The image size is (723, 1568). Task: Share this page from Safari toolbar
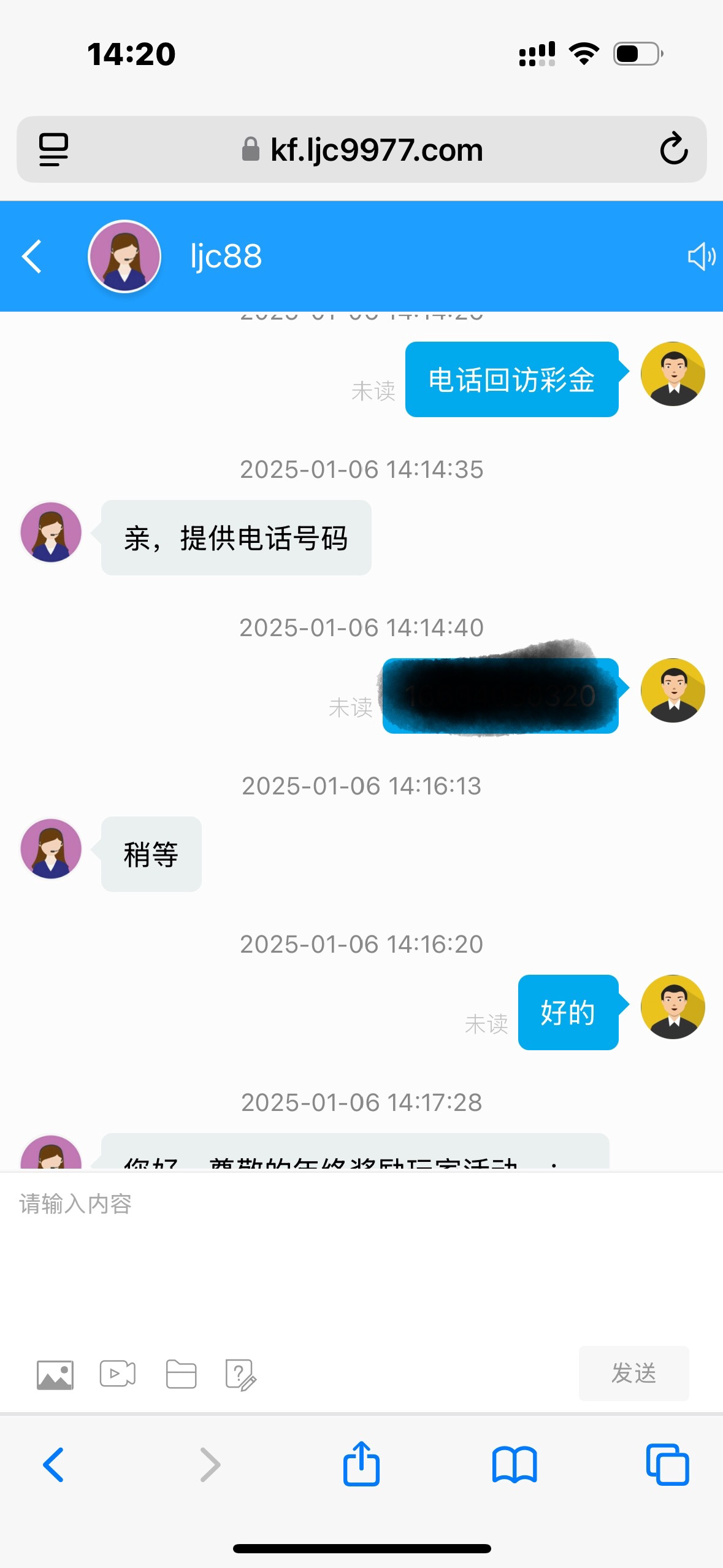click(x=361, y=1464)
